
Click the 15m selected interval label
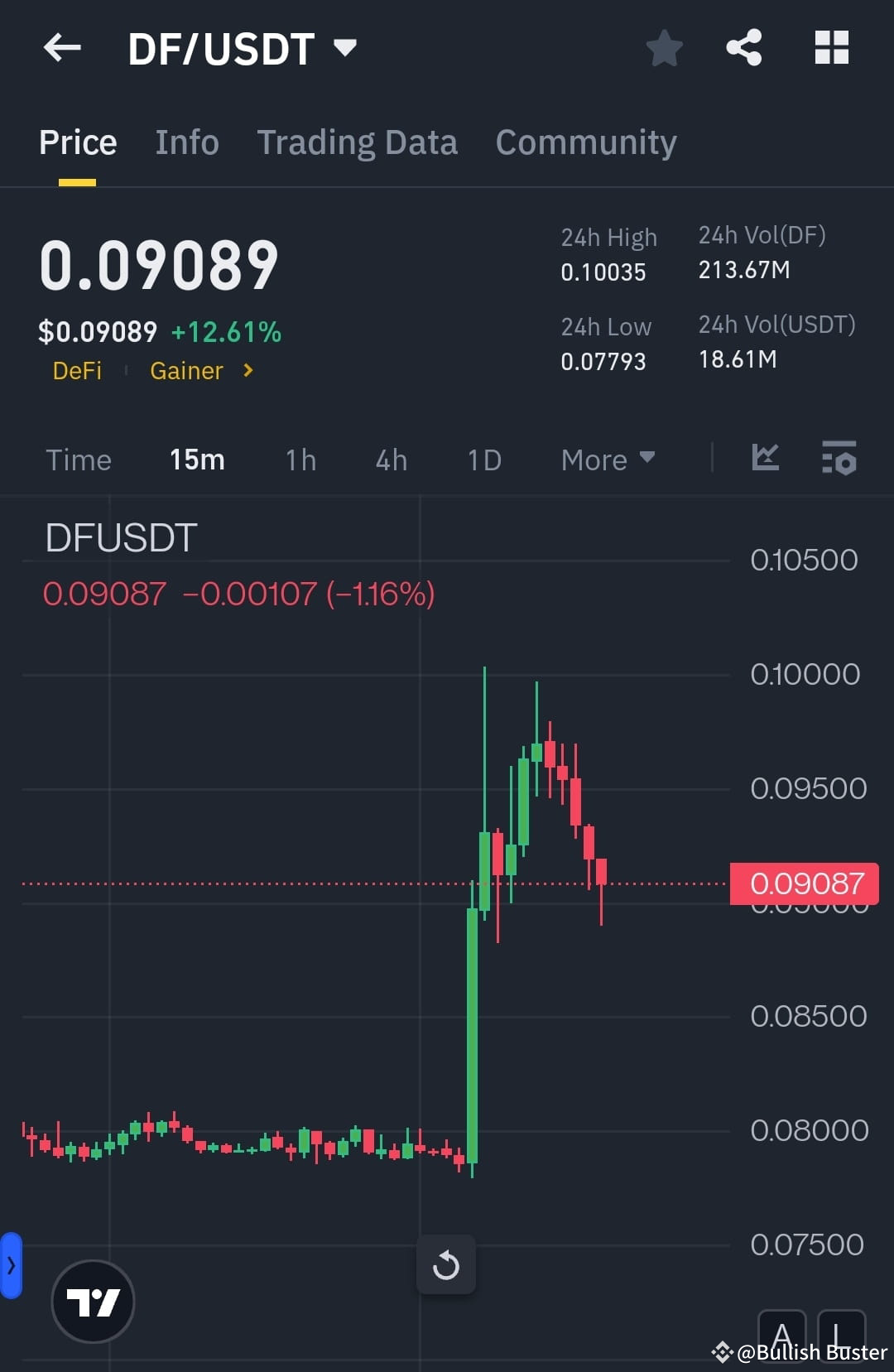click(x=197, y=460)
